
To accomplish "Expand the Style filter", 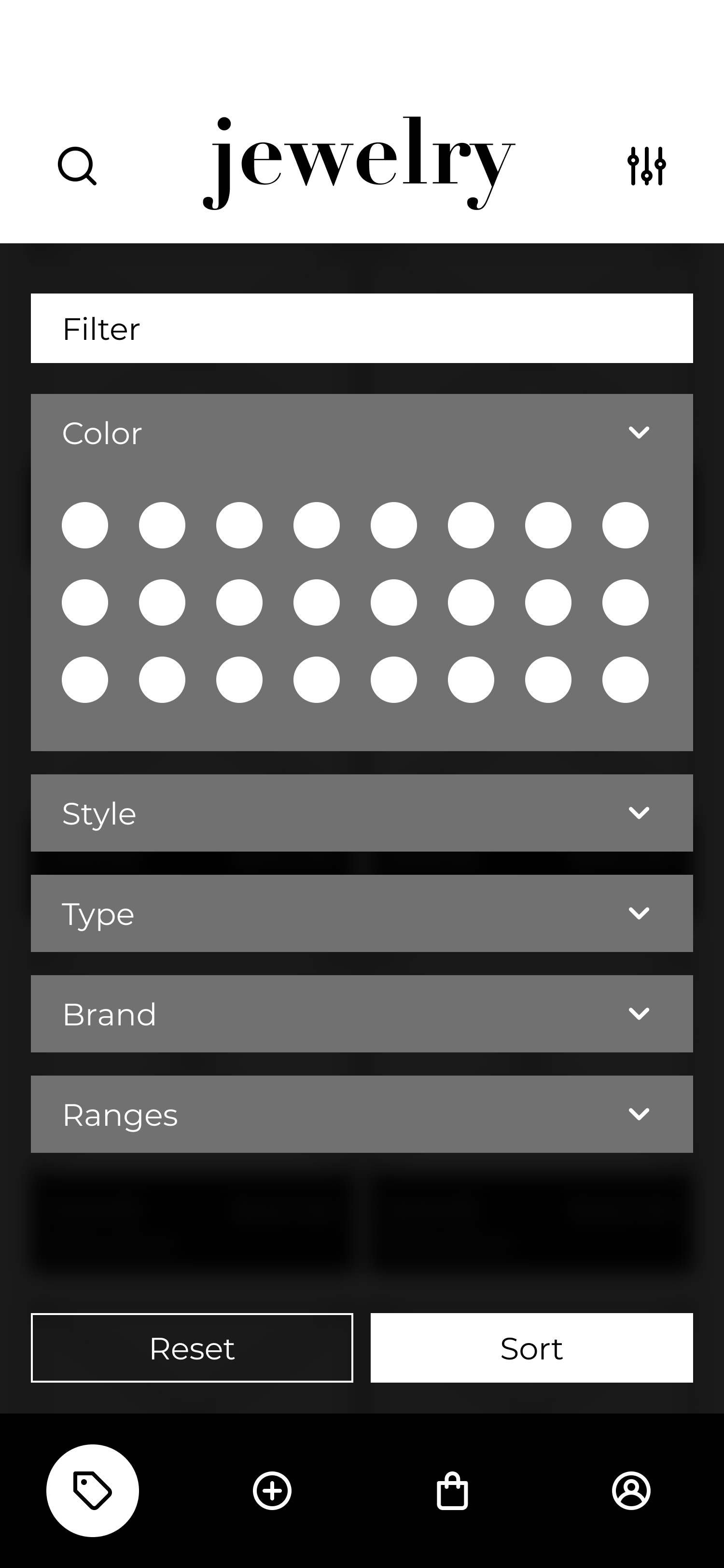I will coord(362,812).
